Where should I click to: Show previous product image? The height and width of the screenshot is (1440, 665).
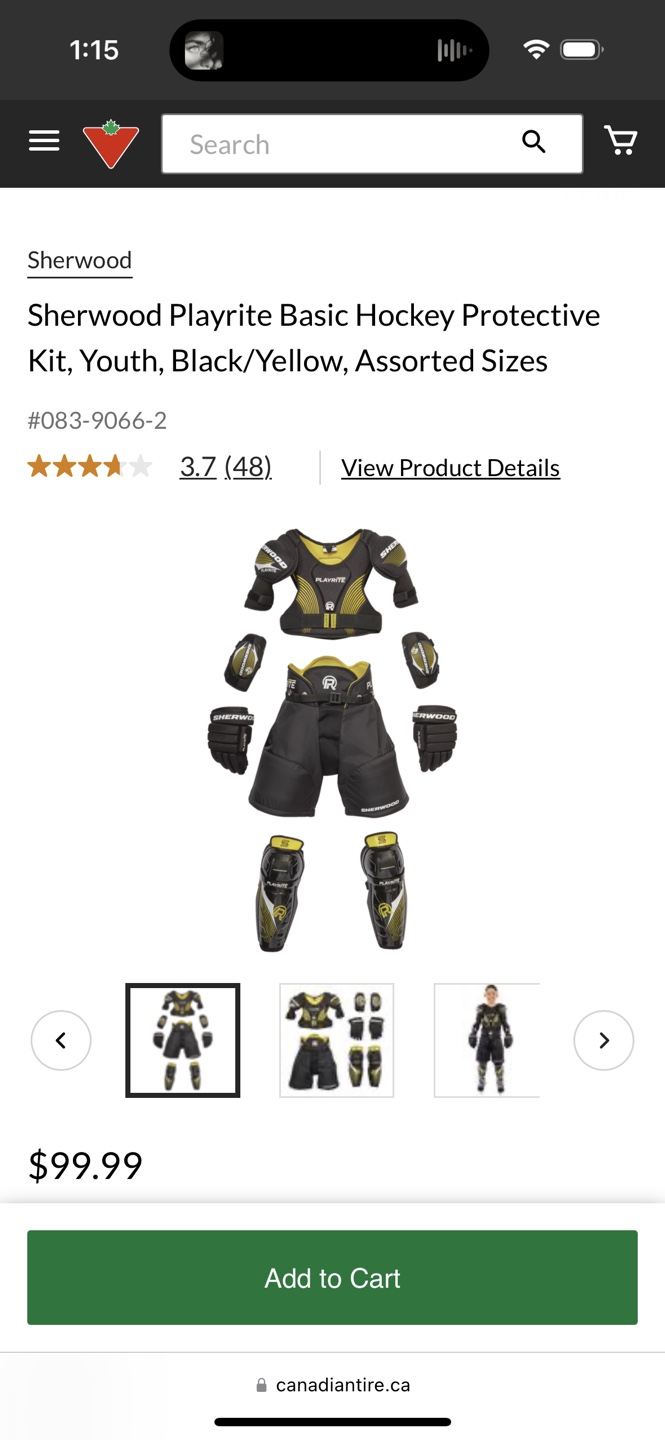(61, 1040)
